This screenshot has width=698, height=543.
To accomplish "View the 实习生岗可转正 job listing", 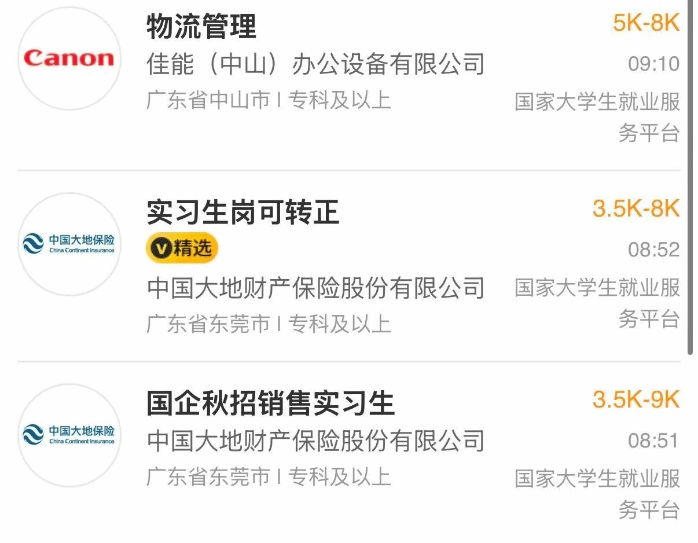I will click(243, 212).
